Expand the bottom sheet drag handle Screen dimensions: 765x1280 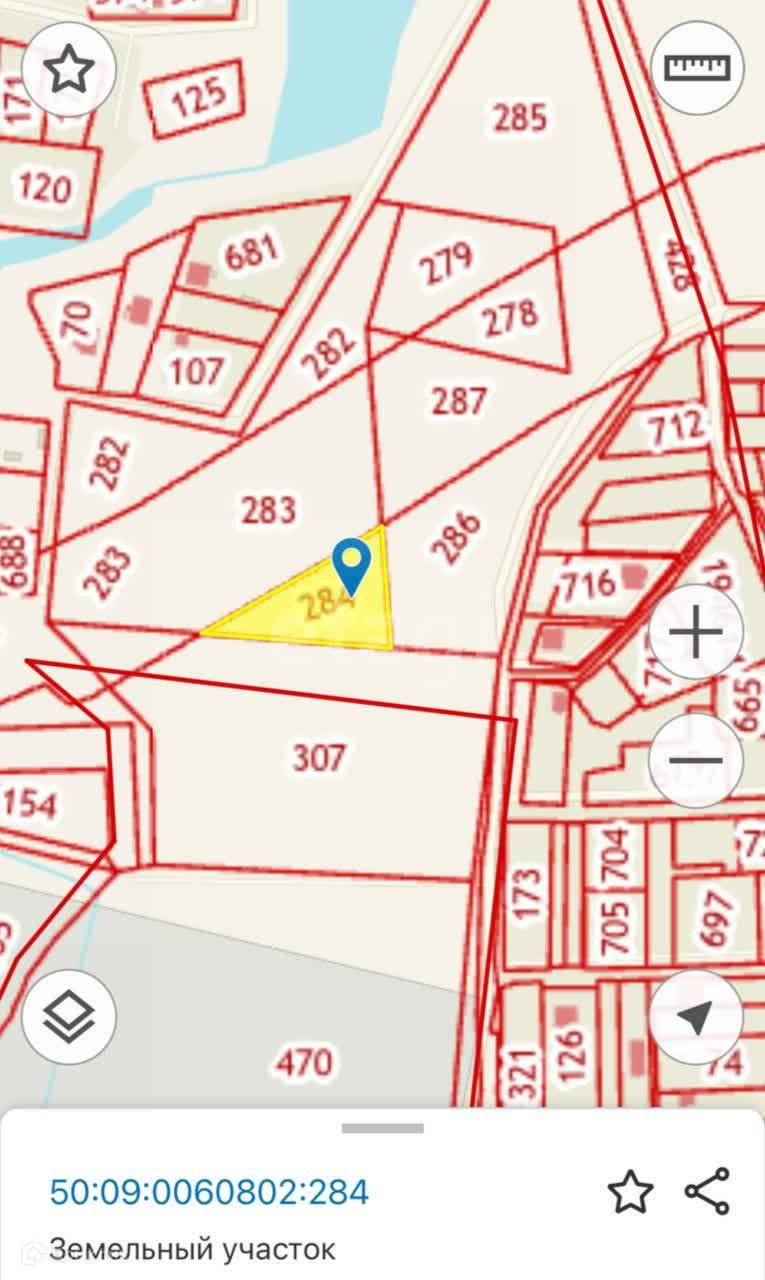tap(382, 1128)
